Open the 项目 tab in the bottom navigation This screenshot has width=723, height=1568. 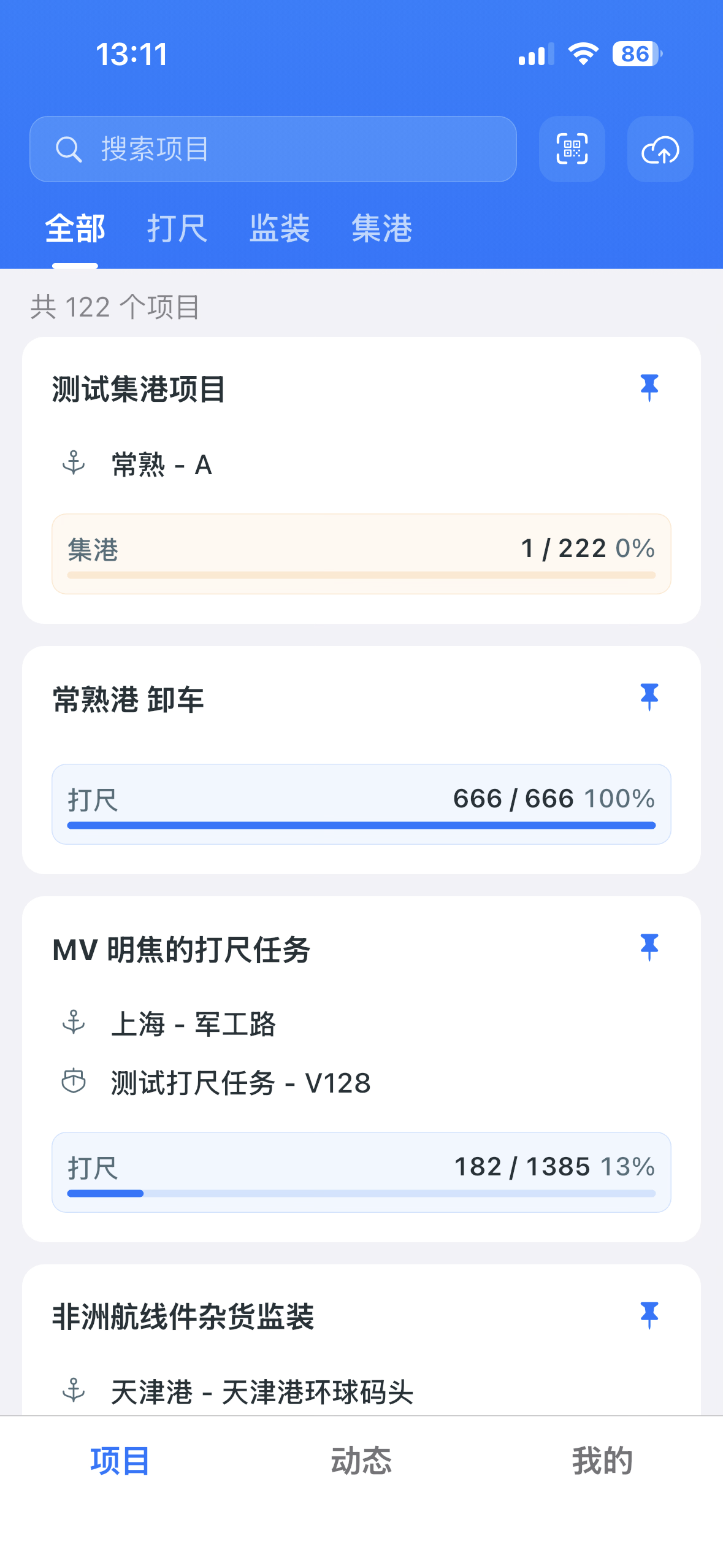point(118,1461)
